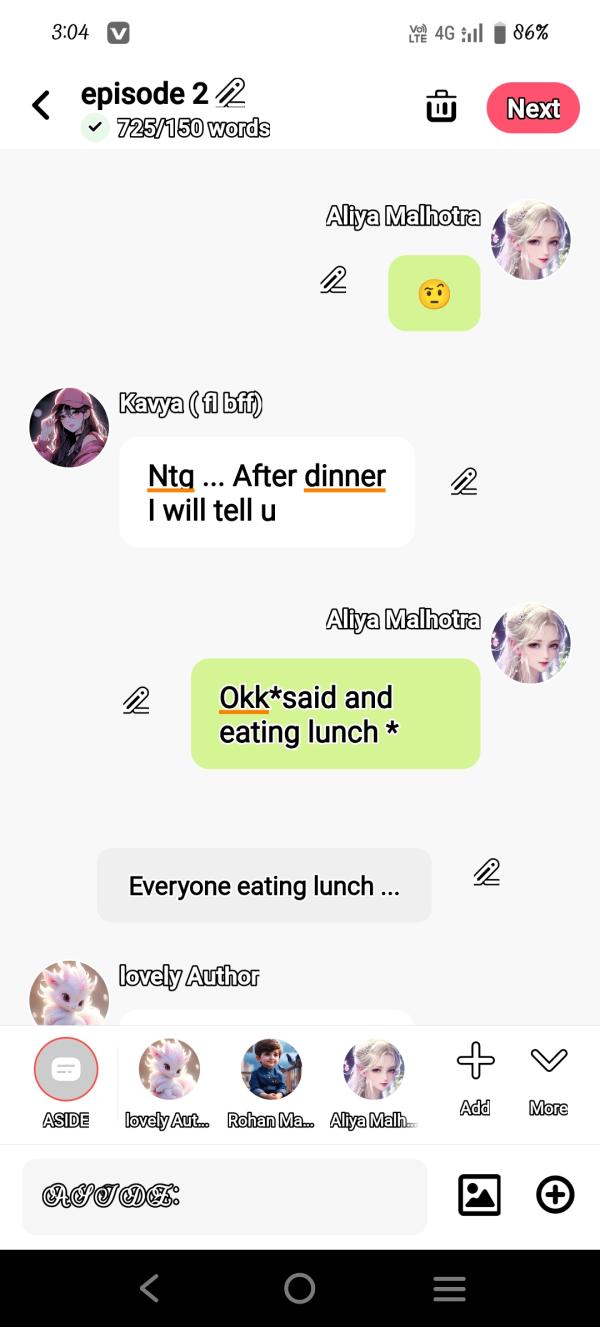Choose lovely Author as the speaker

tap(169, 1070)
